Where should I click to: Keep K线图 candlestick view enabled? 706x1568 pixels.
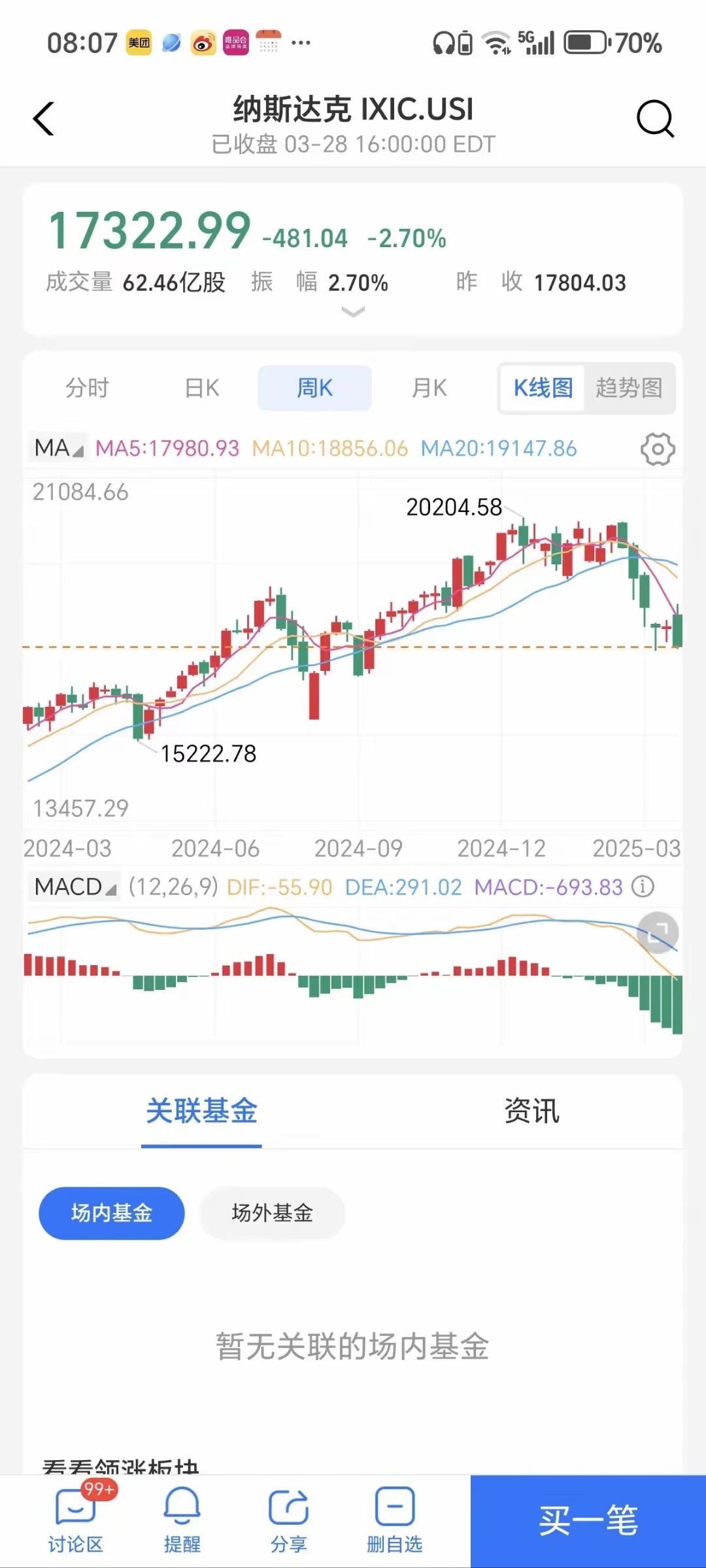pyautogui.click(x=543, y=388)
